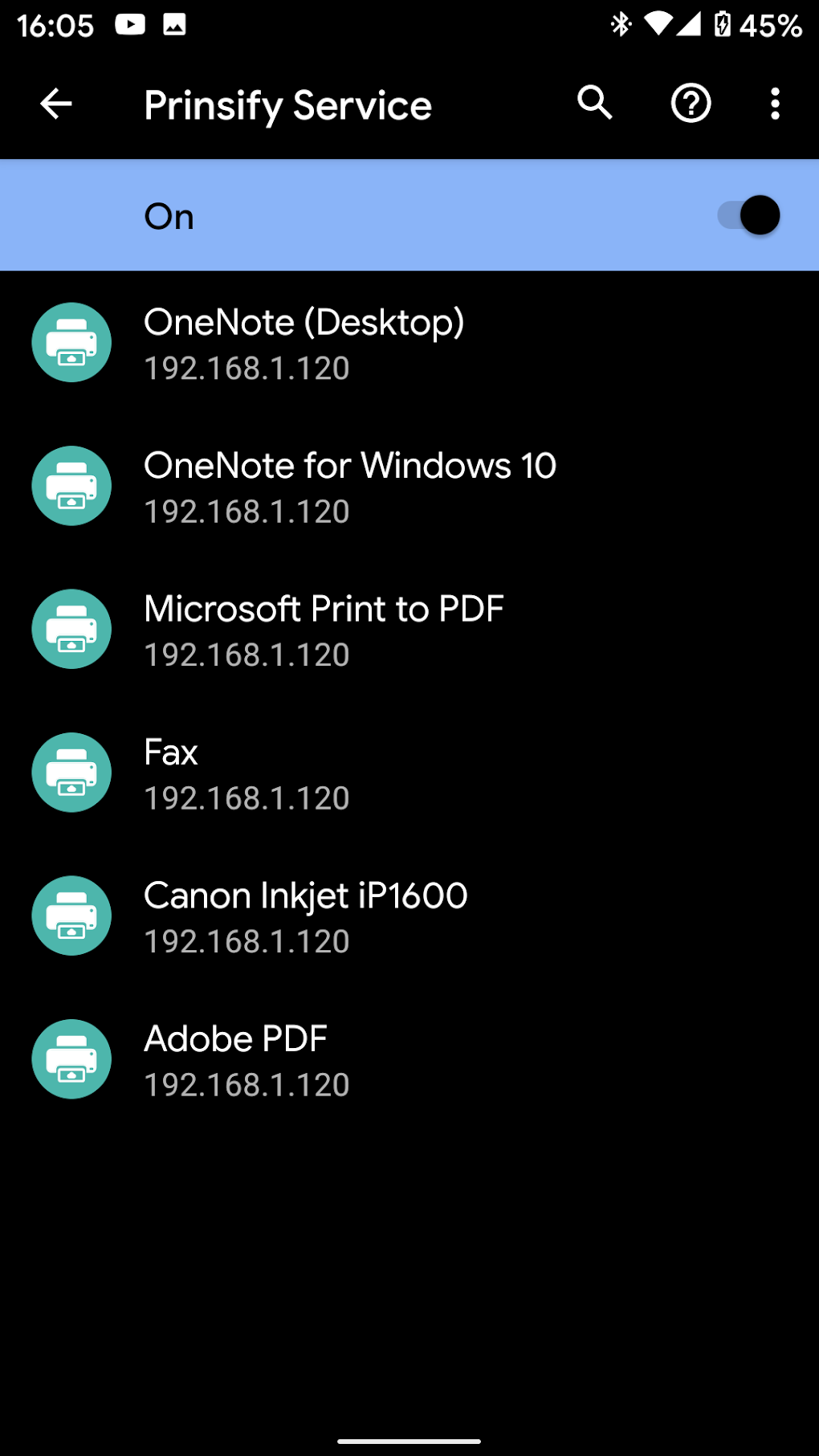Click the Adobe PDF printer icon

tap(71, 1058)
